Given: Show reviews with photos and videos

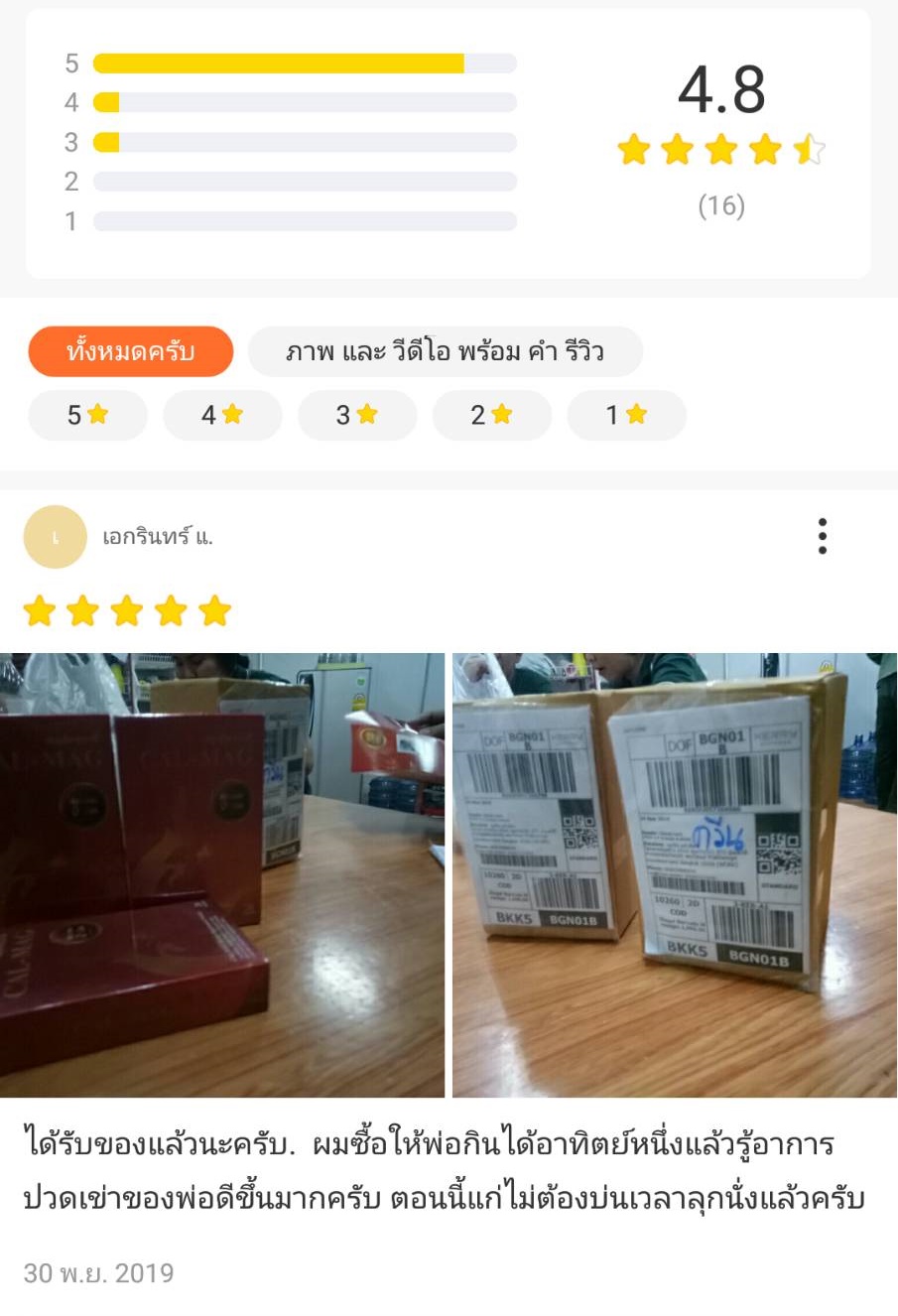Looking at the screenshot, I should pyautogui.click(x=445, y=351).
